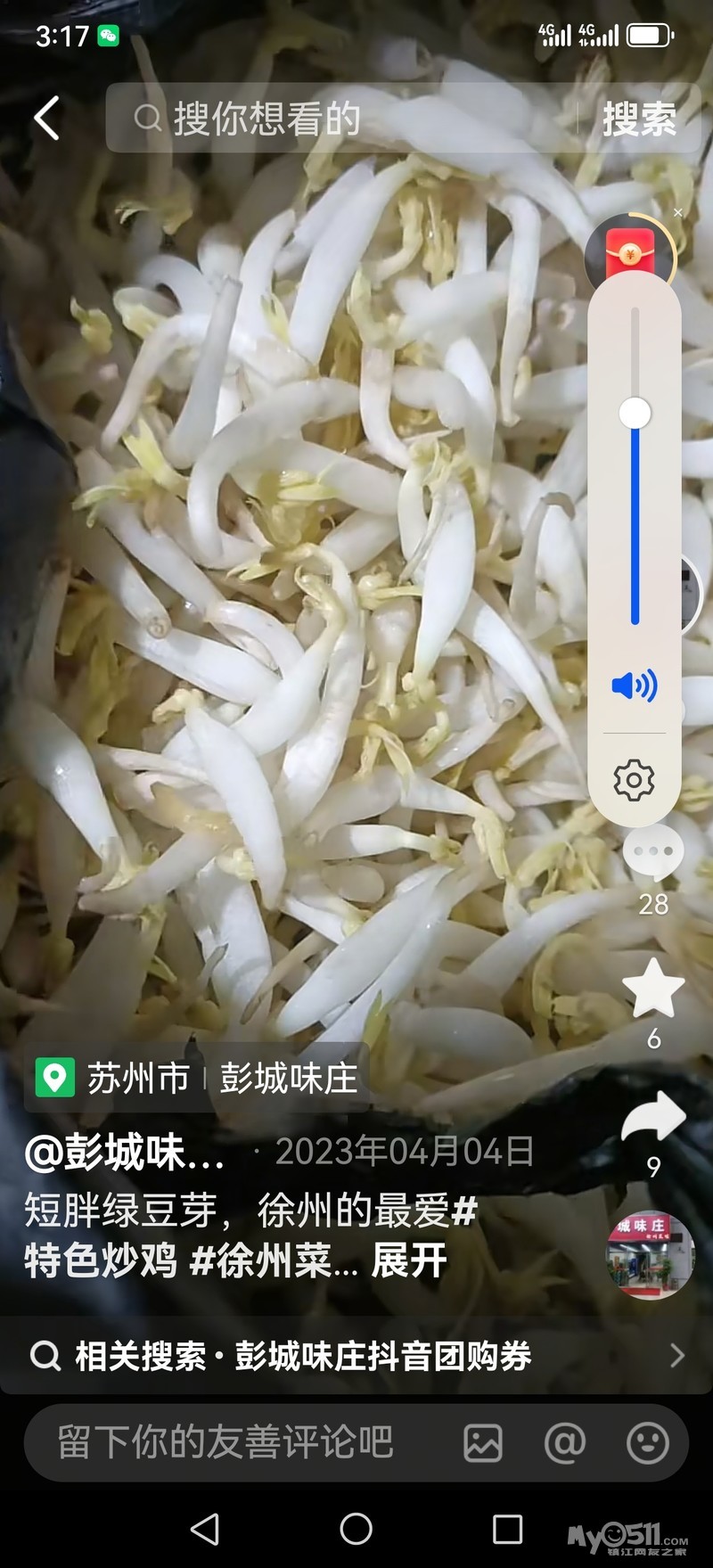Favorite the video with the star icon
This screenshot has height=1568, width=713.
click(x=653, y=989)
